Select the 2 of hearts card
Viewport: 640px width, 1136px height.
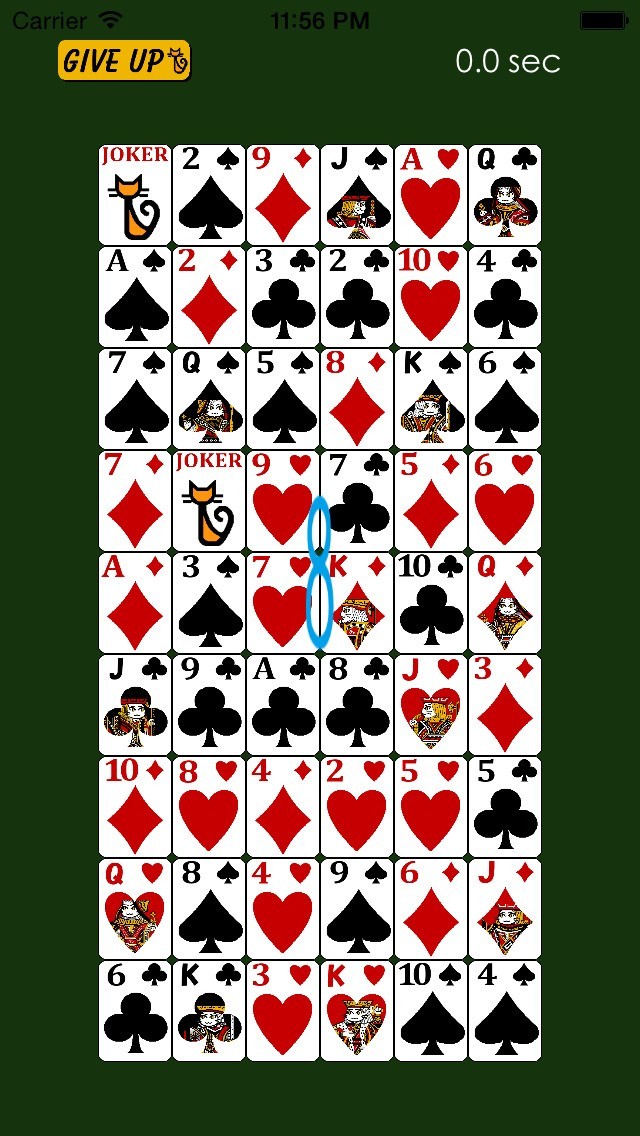(x=357, y=807)
